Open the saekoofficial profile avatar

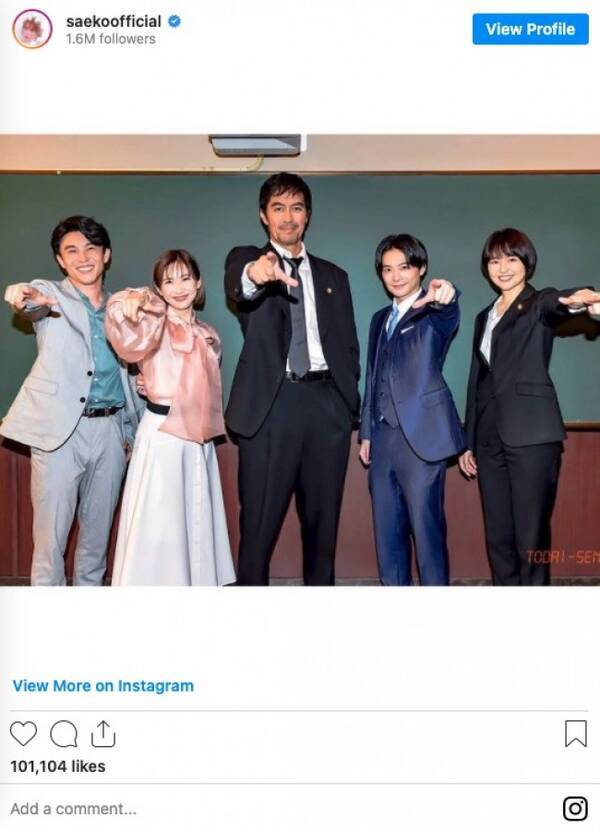[x=32, y=29]
